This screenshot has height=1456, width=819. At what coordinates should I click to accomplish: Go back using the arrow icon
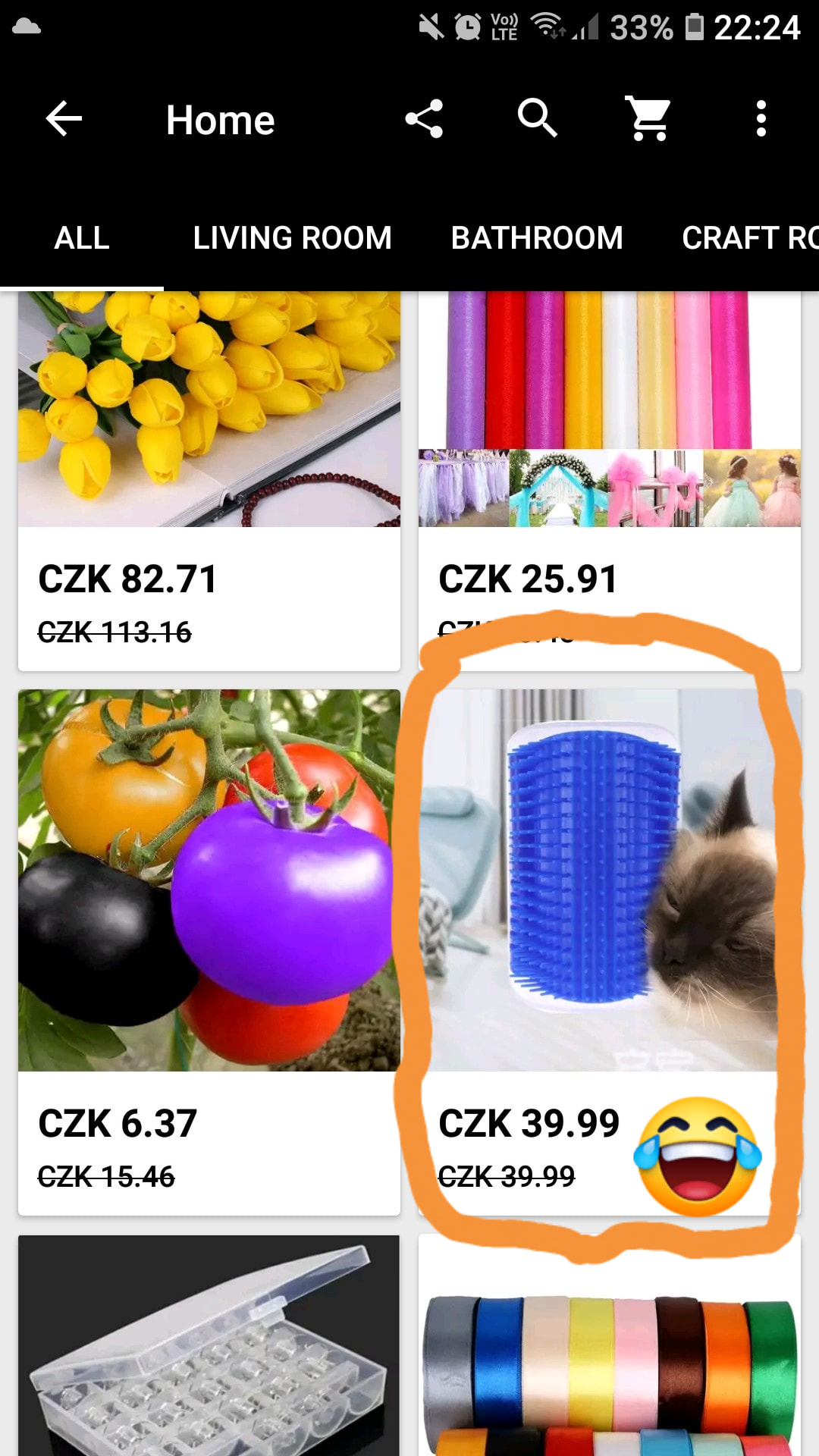(64, 119)
